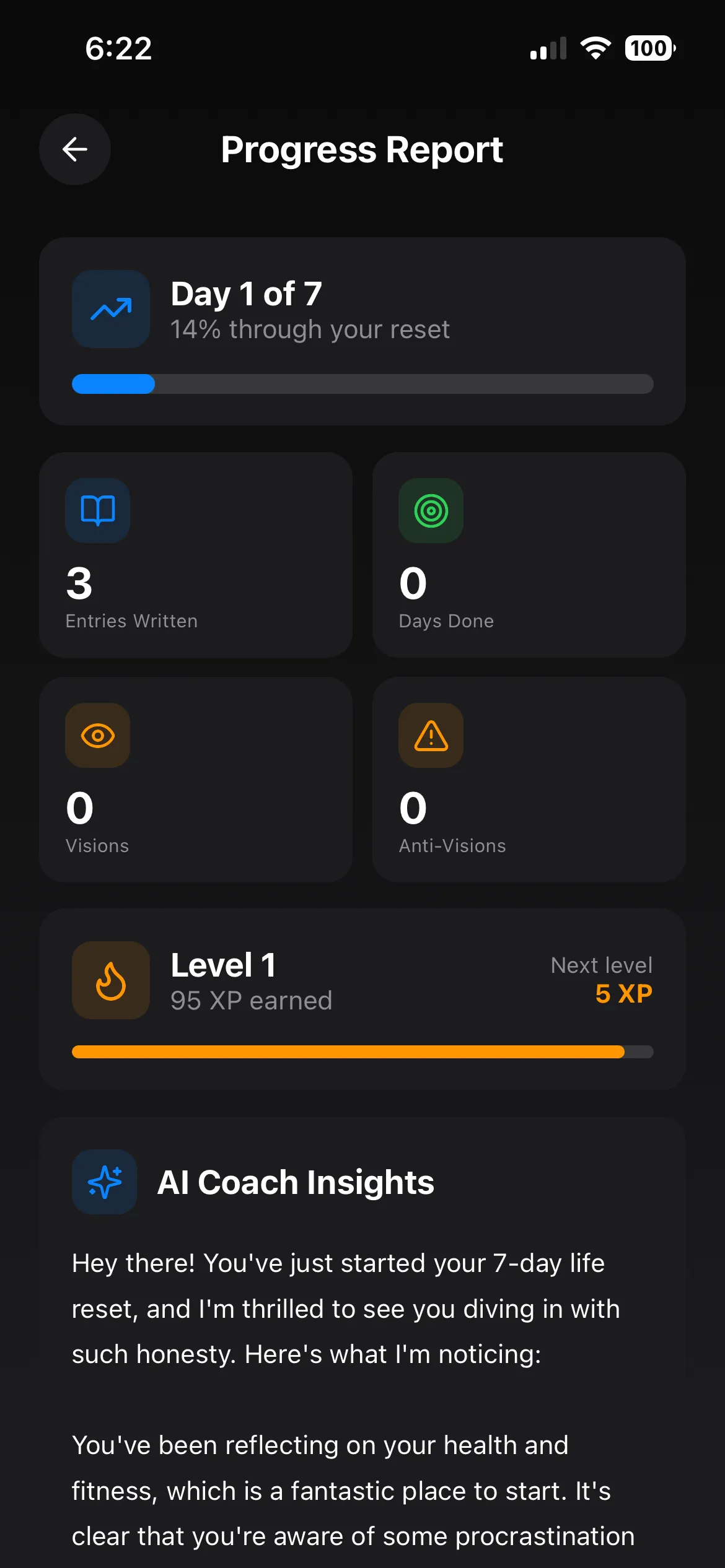This screenshot has width=725, height=1568.
Task: Select the eye icon on the Visions card
Action: click(x=97, y=735)
